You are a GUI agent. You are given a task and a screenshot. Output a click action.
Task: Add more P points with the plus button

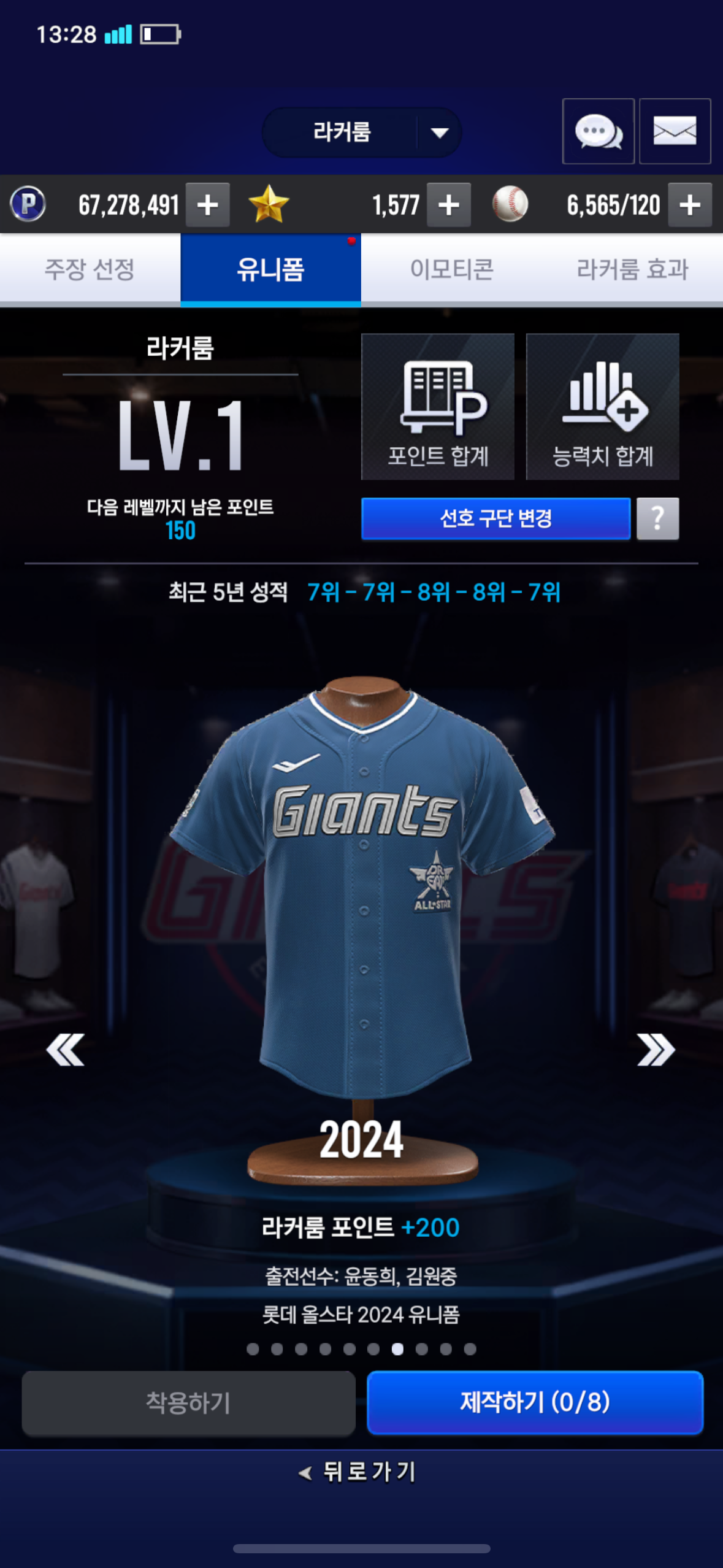click(x=208, y=205)
